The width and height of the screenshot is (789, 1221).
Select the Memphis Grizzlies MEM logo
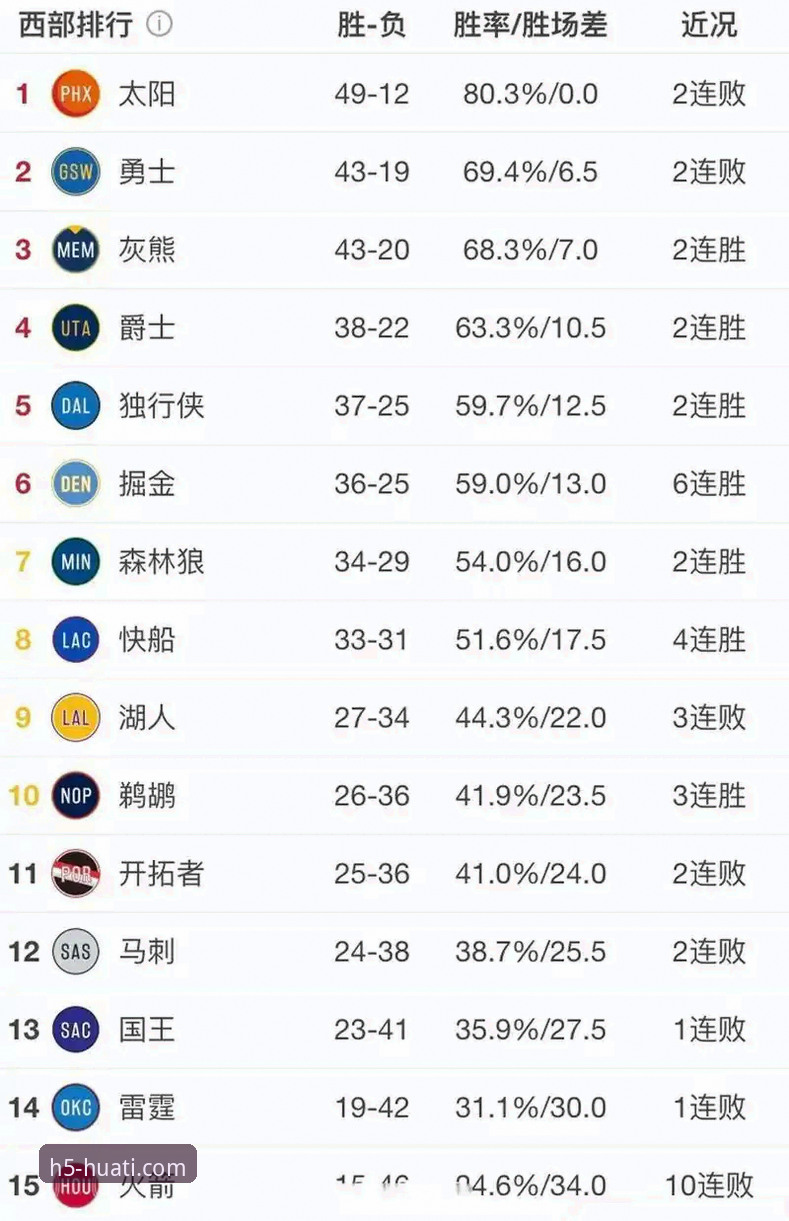click(x=75, y=250)
